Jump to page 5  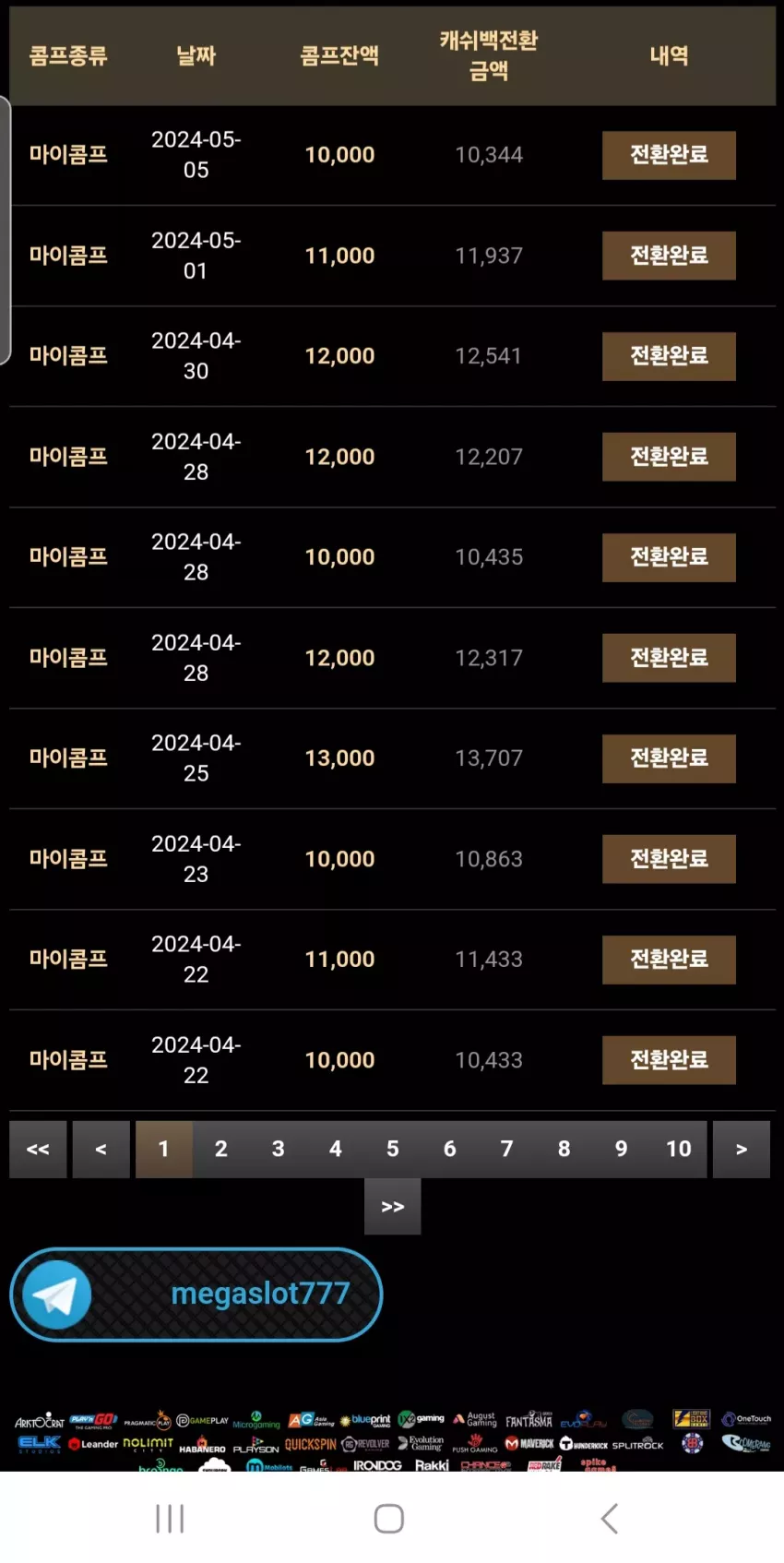pos(392,1149)
